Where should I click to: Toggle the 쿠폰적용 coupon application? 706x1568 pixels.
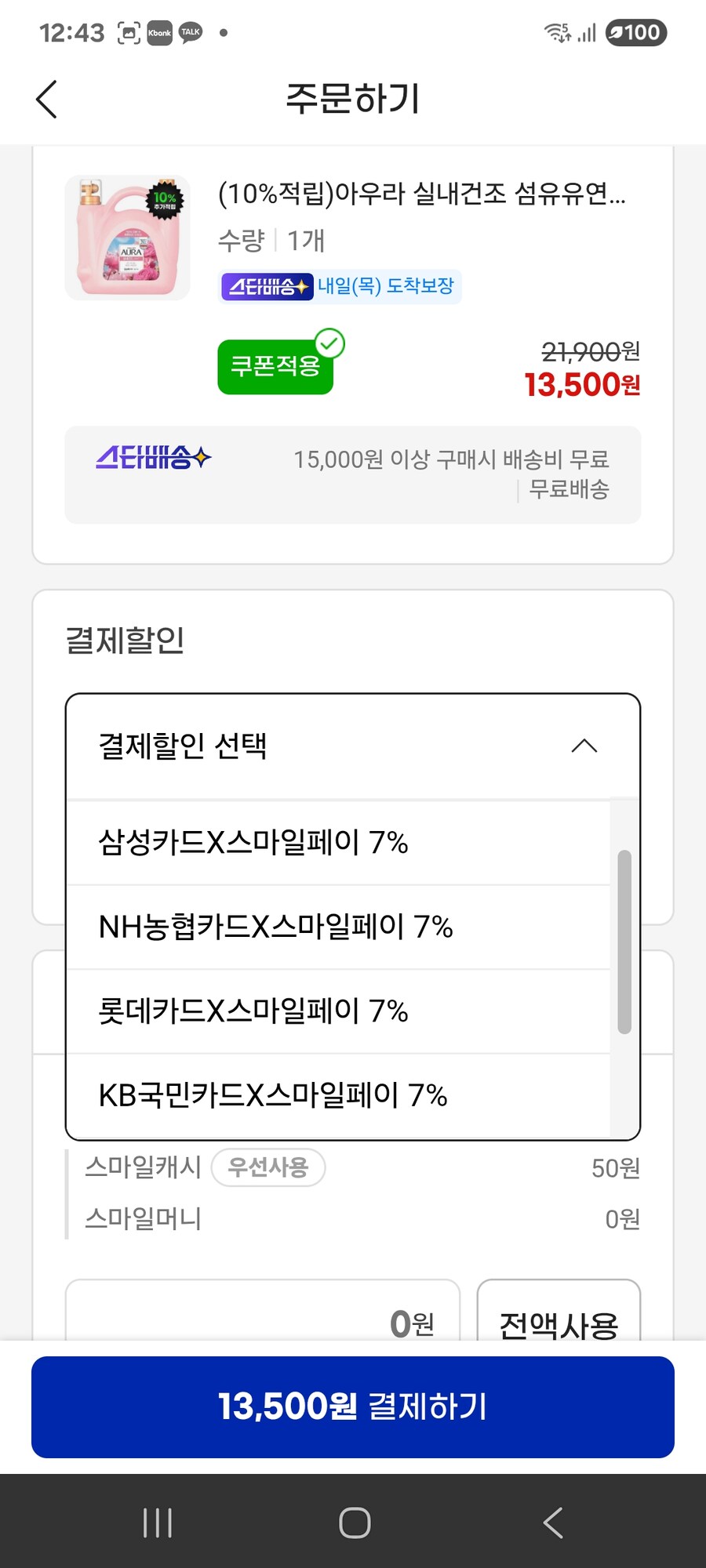(275, 365)
